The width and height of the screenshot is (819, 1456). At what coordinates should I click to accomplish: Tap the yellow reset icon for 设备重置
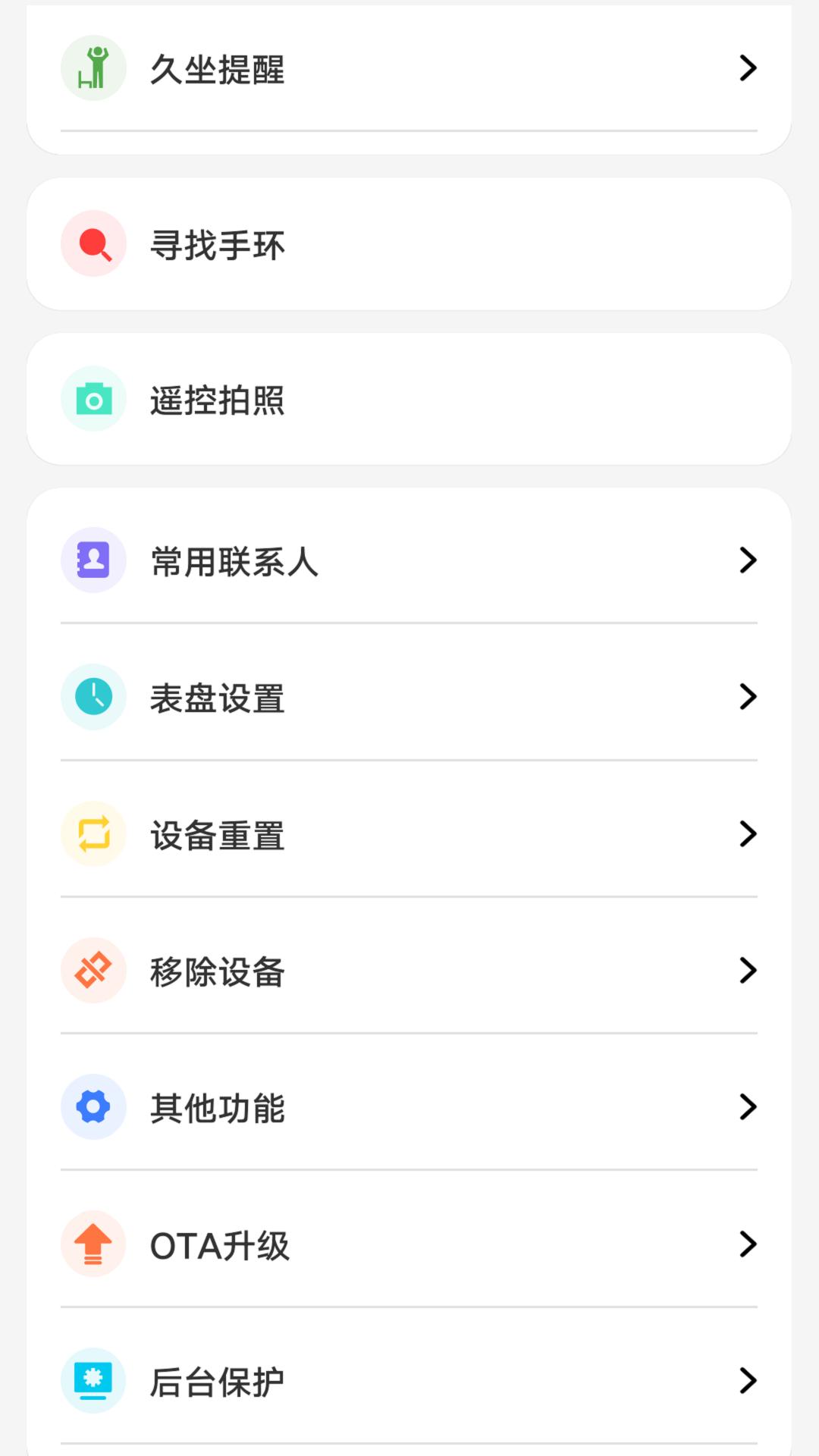(93, 834)
